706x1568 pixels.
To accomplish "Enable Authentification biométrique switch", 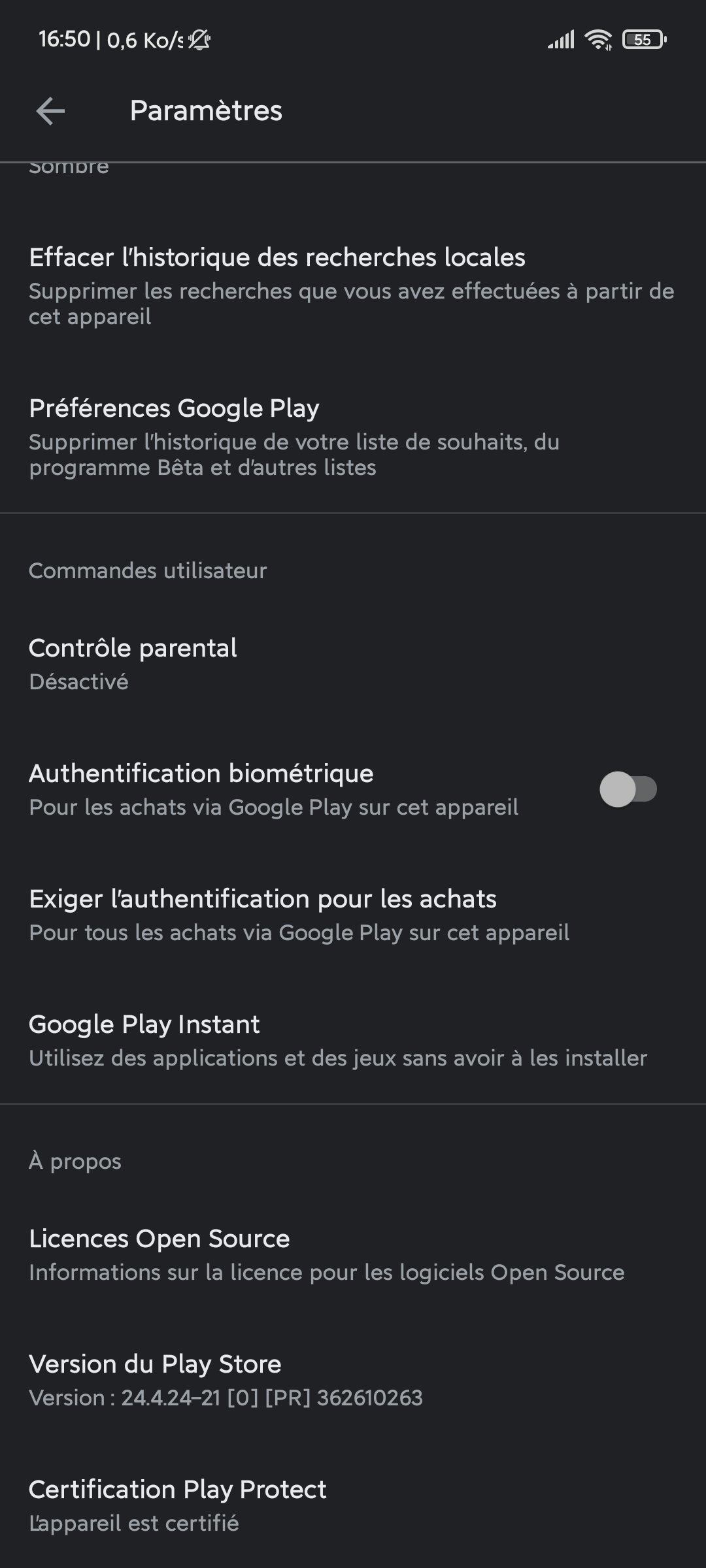I will click(x=628, y=789).
